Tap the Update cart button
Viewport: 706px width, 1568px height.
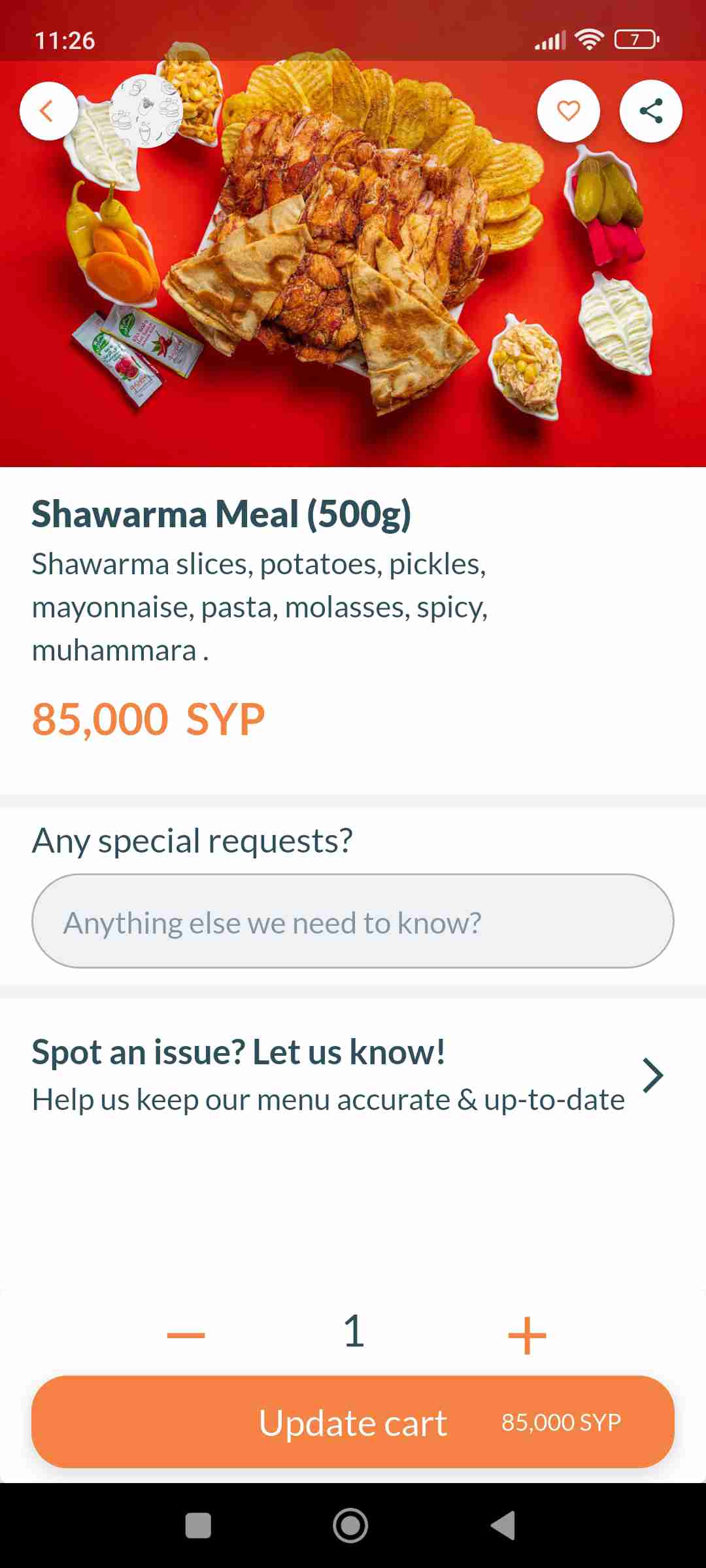[353, 1422]
